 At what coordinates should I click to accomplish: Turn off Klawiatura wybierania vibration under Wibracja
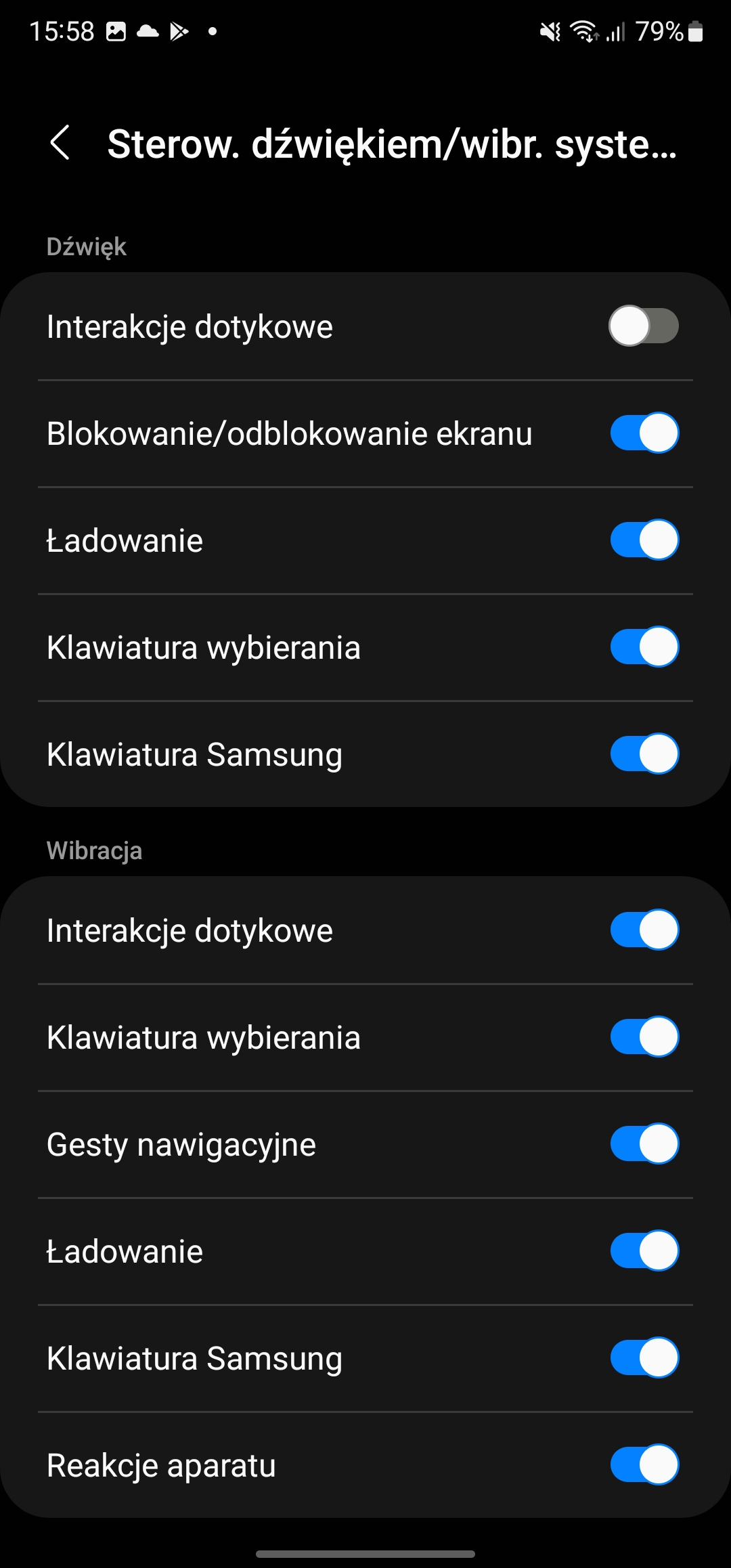[x=644, y=1037]
